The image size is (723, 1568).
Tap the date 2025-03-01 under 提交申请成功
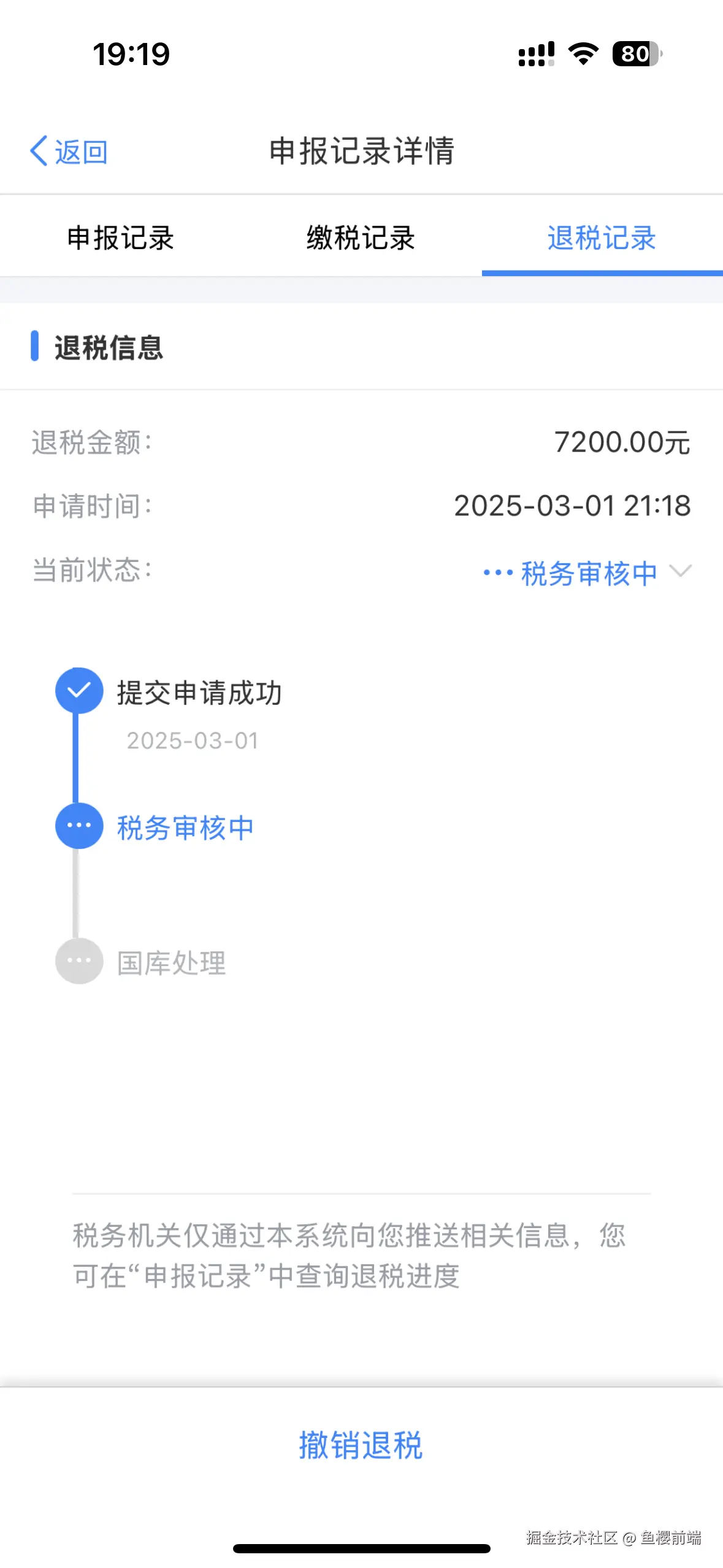[x=191, y=740]
